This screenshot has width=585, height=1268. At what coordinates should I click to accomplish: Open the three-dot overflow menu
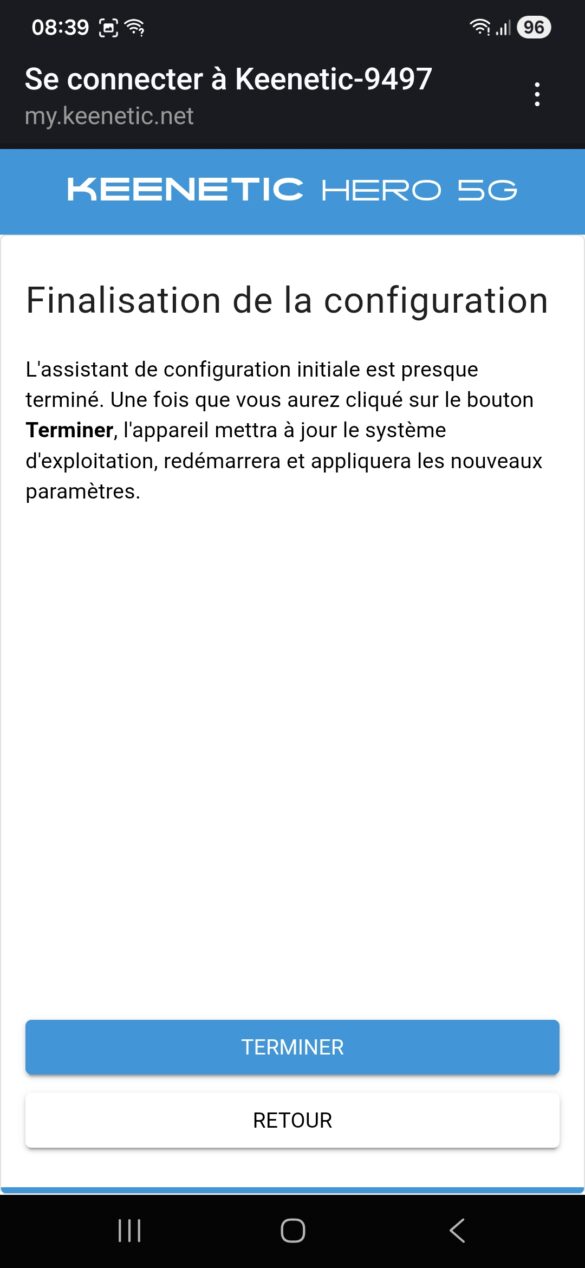click(x=537, y=95)
